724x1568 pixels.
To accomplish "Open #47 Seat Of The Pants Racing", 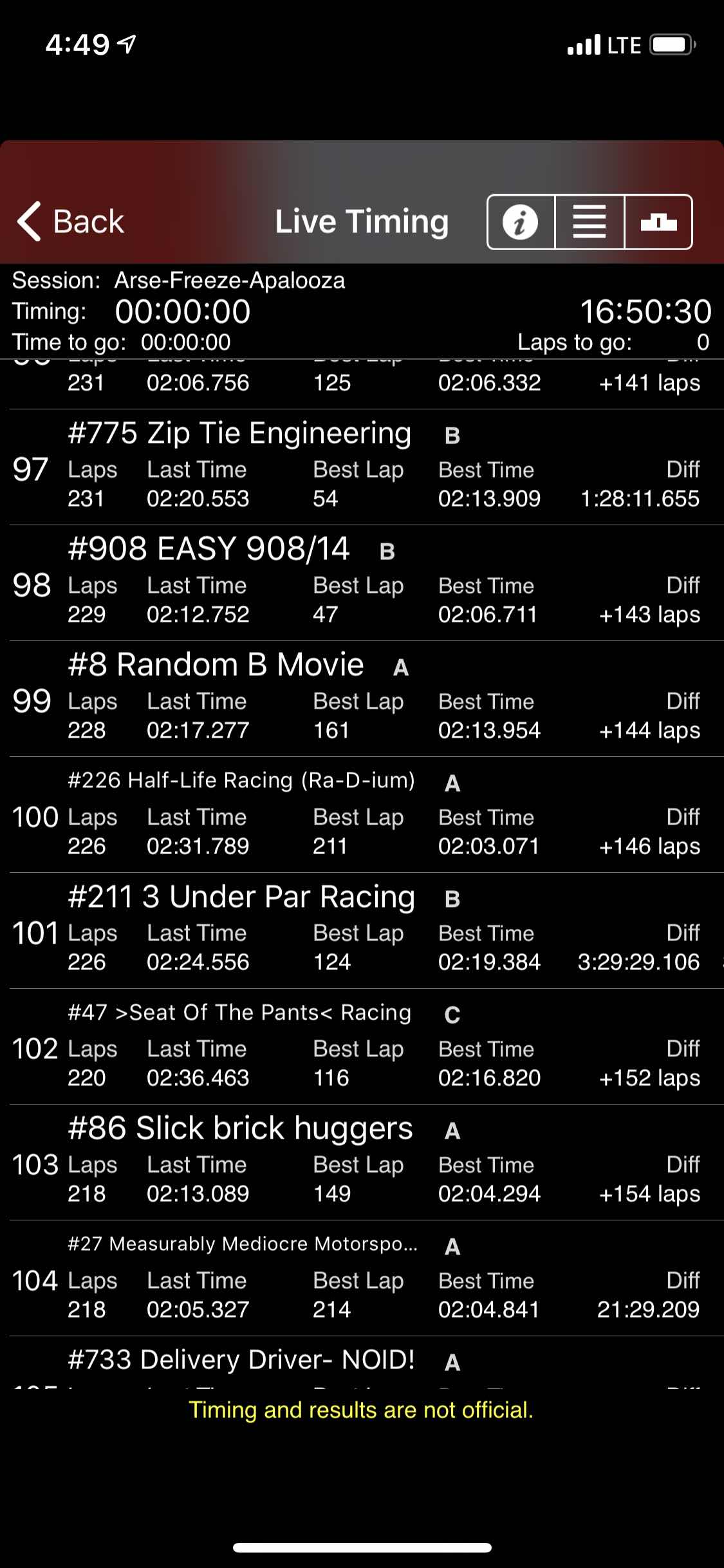I will point(362,1047).
